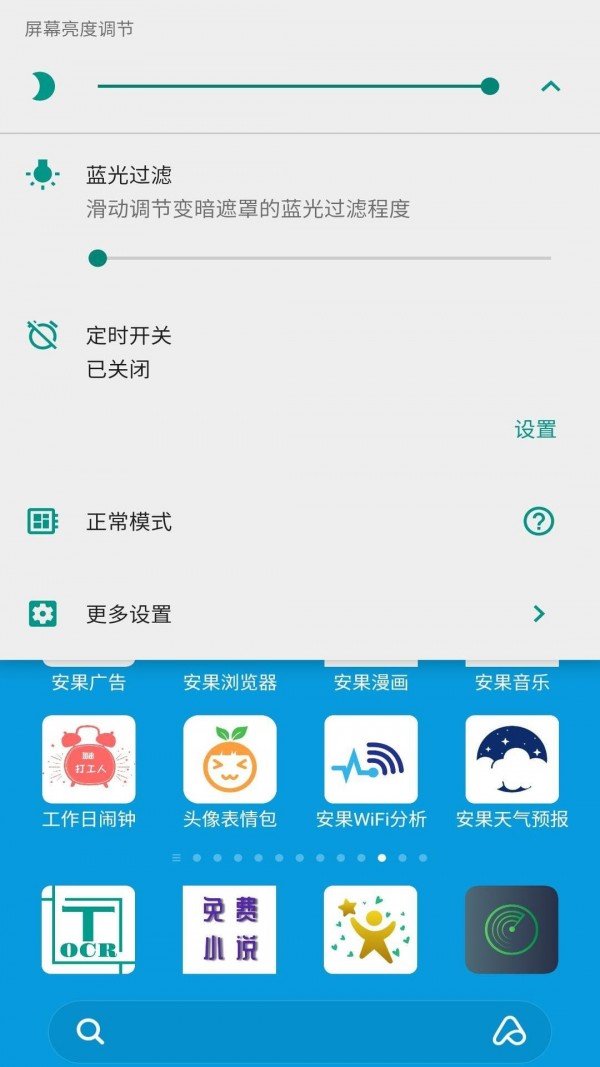Launch the 工作日闹钟 app
This screenshot has height=1067, width=600.
click(x=88, y=760)
